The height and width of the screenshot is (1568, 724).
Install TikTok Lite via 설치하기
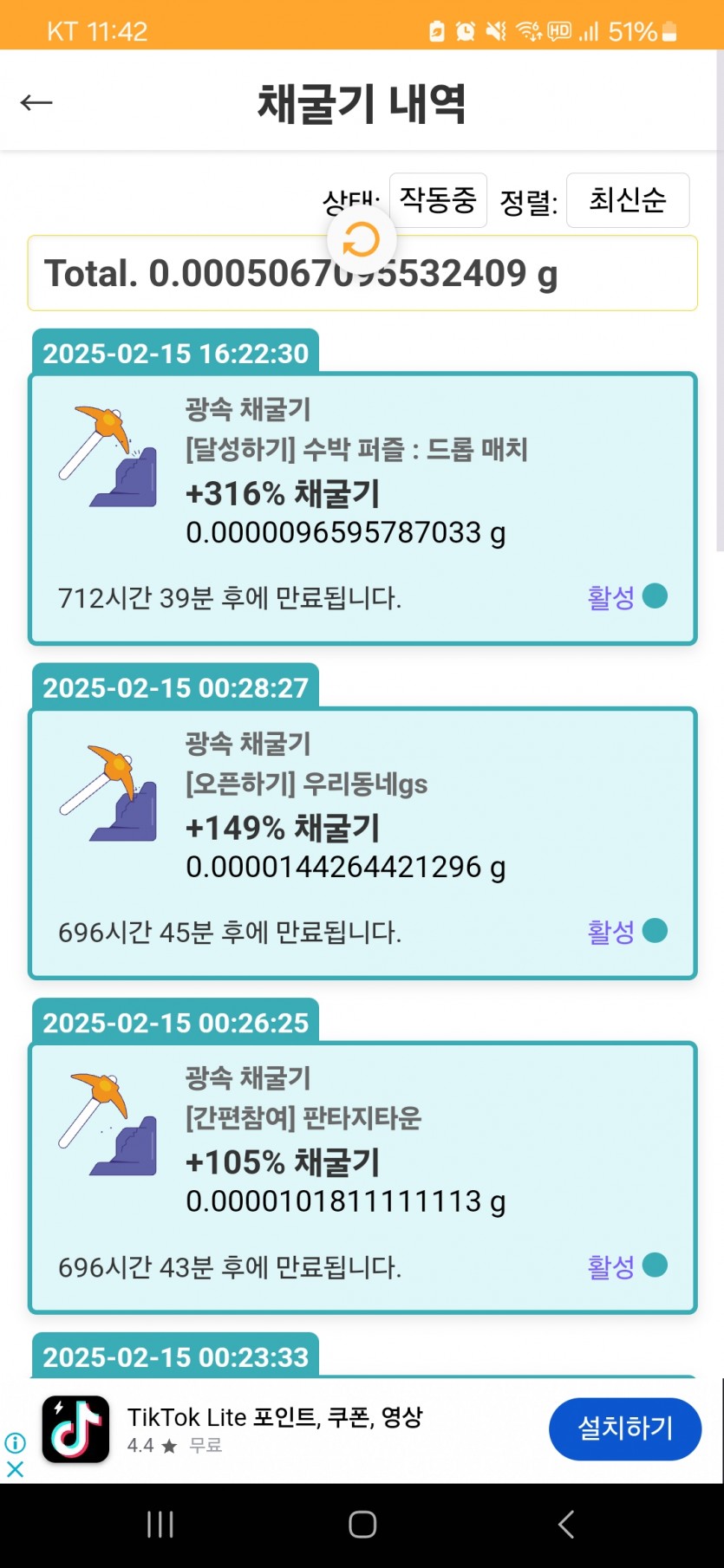tap(625, 1428)
